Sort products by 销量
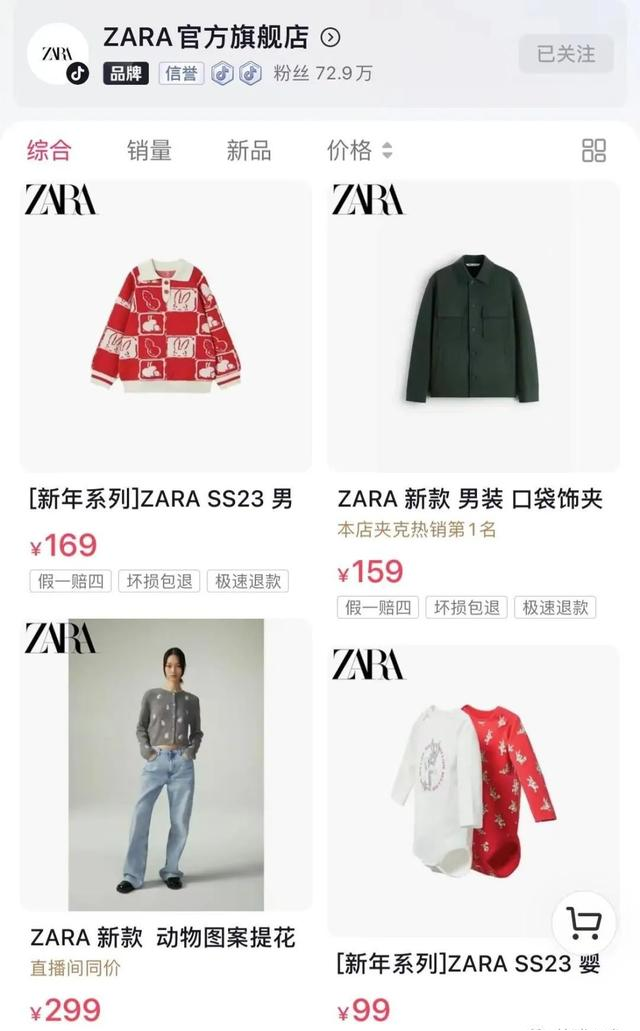 [x=149, y=151]
